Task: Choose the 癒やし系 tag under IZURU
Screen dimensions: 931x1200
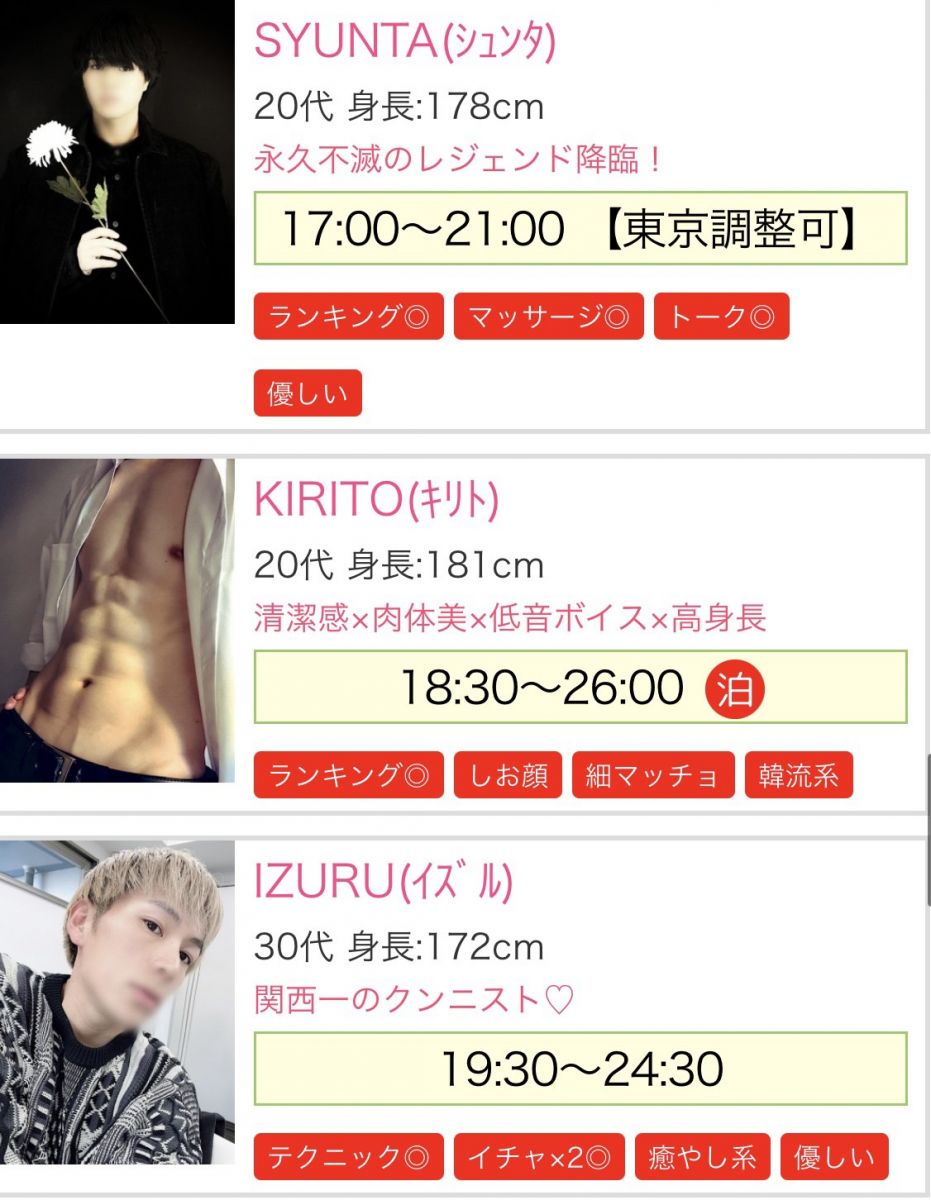Action: [702, 1157]
